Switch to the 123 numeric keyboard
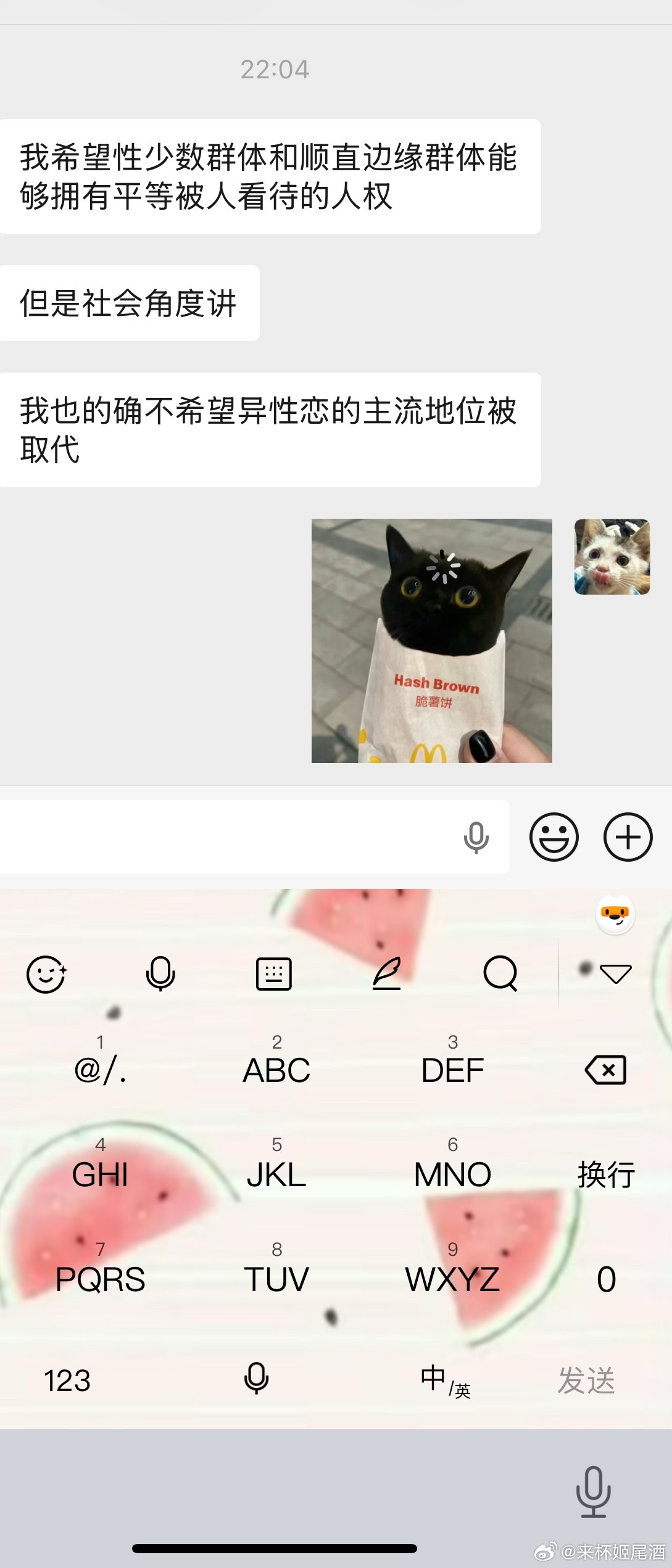 point(67,1380)
